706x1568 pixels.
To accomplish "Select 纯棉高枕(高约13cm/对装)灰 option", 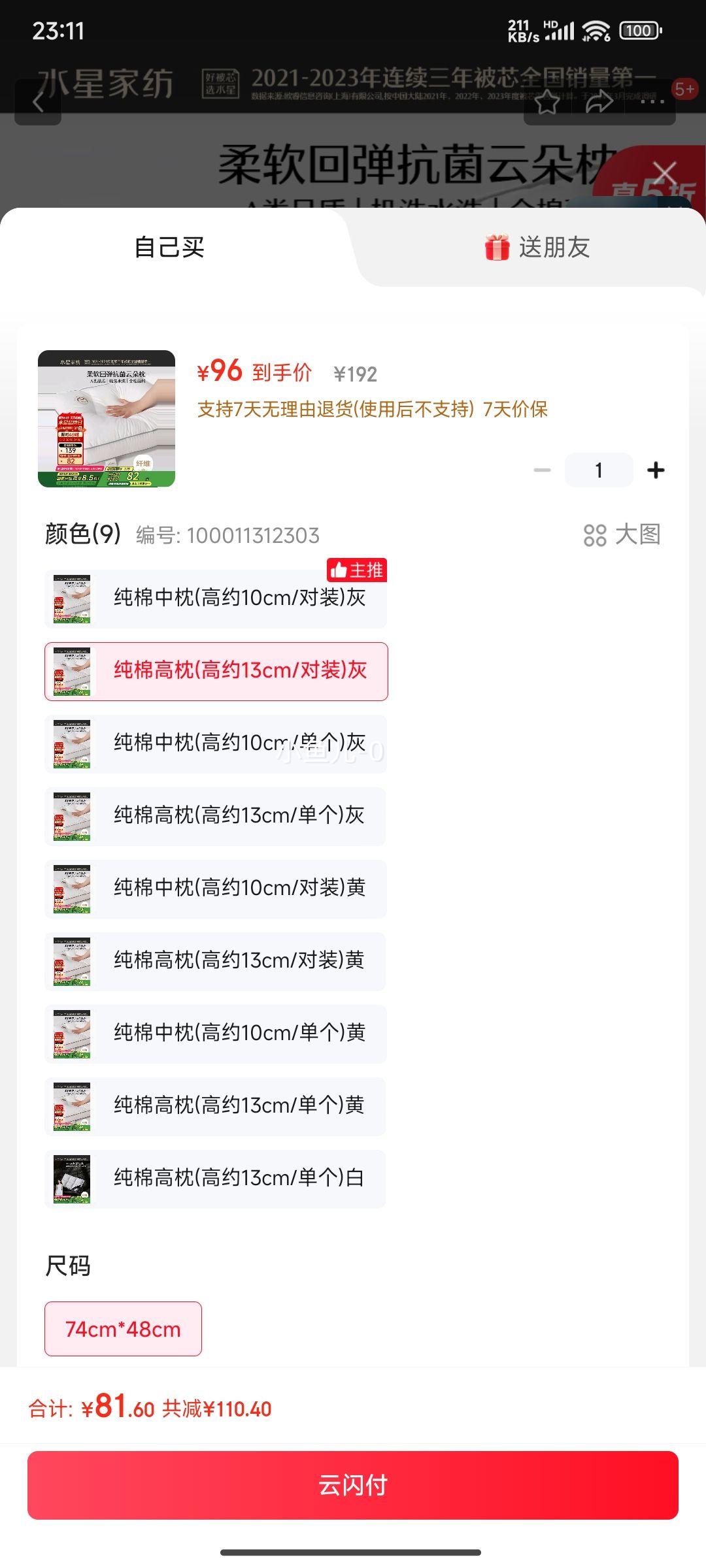I will click(216, 672).
